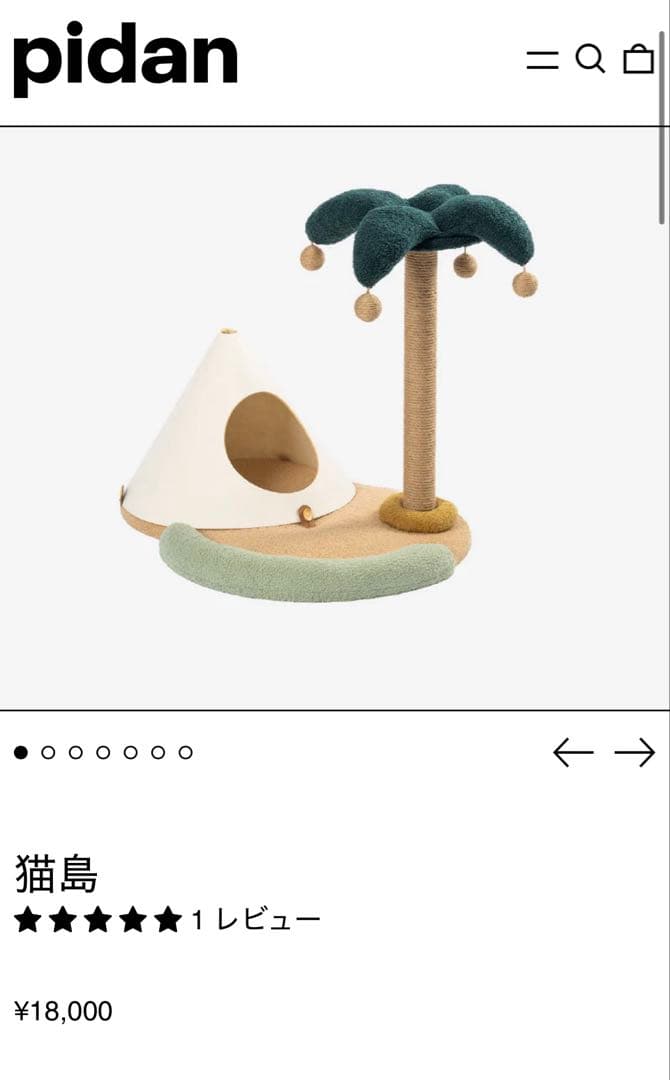Open the hamburger menu
This screenshot has width=670, height=1080.
(x=542, y=60)
